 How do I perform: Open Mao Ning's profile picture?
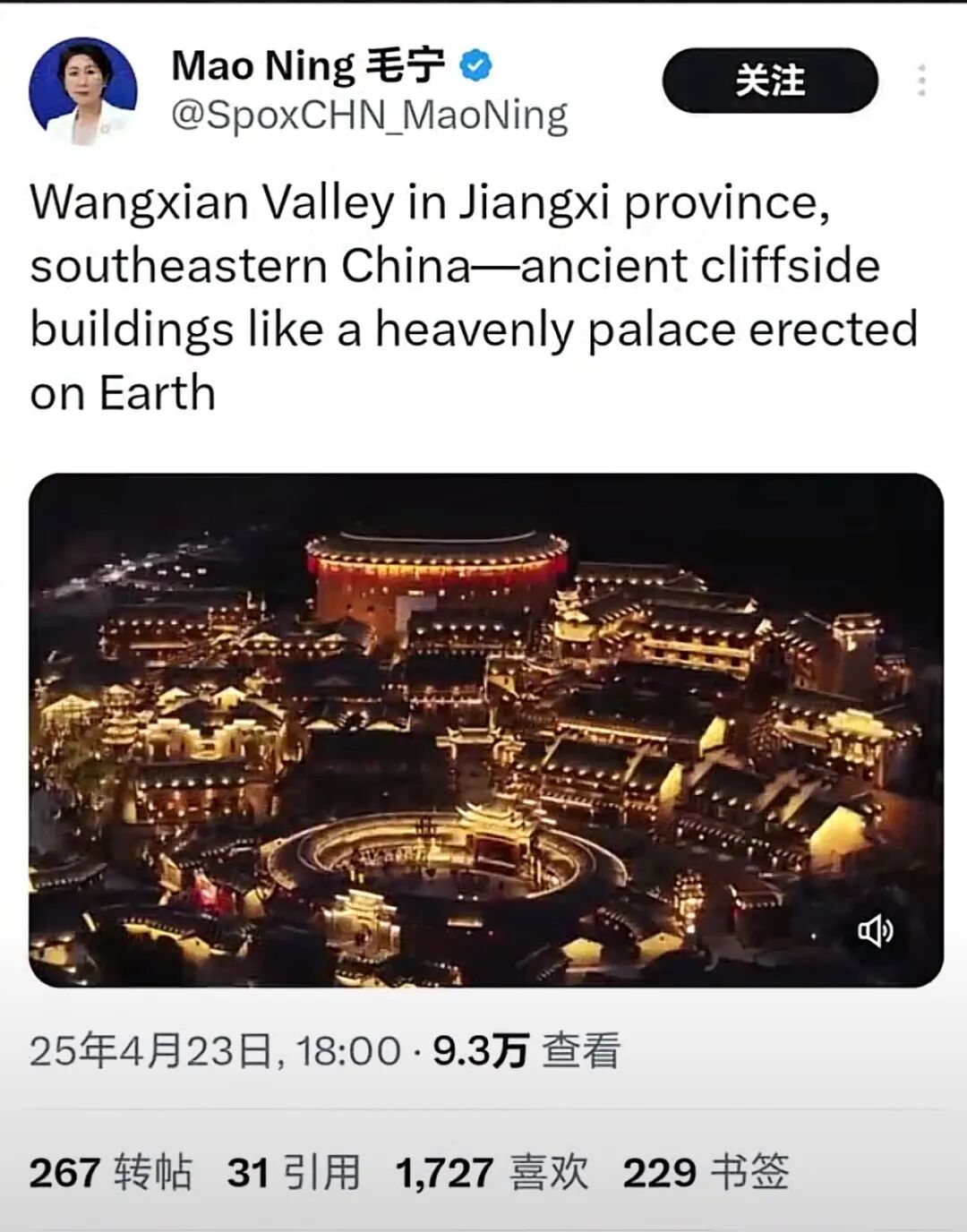[83, 91]
